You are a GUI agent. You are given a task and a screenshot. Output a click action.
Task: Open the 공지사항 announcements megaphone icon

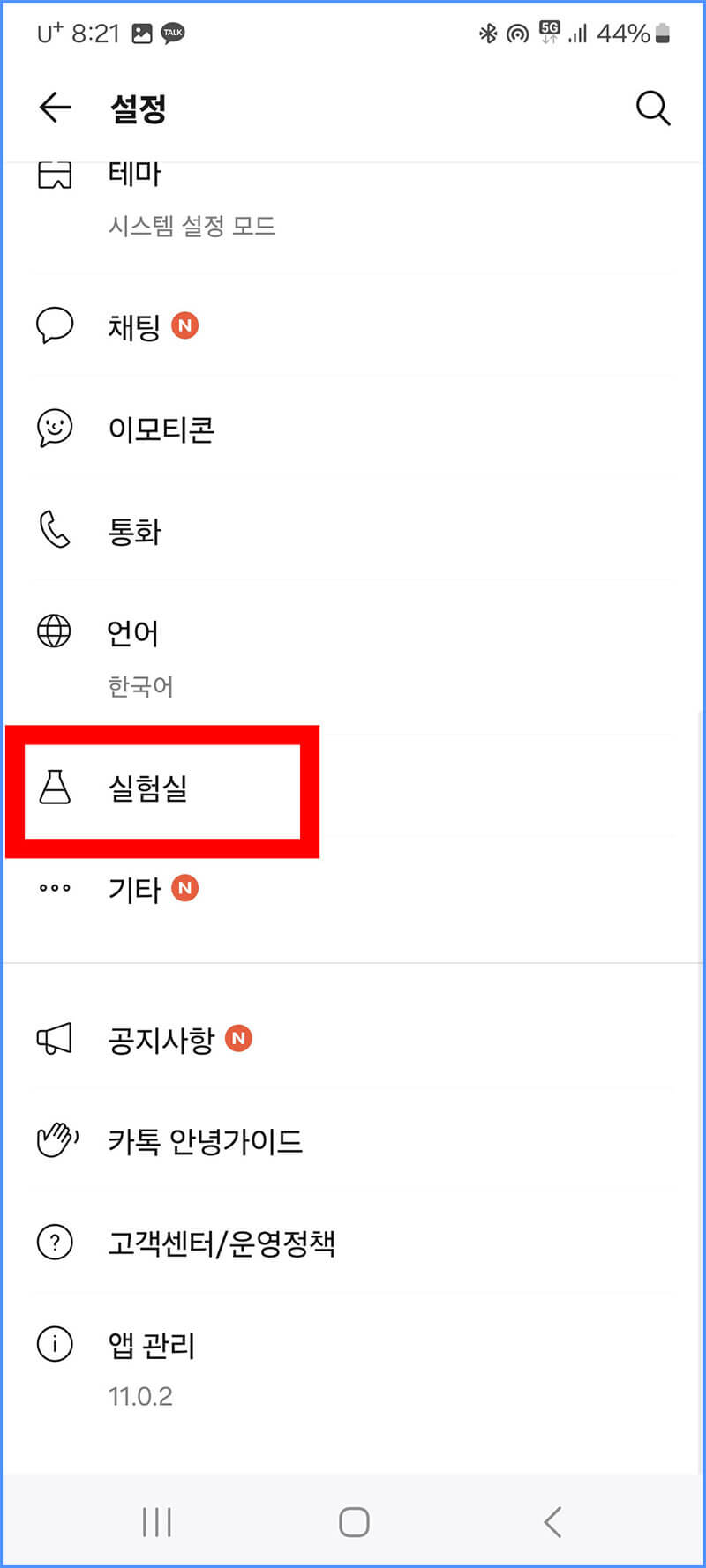point(55,1038)
